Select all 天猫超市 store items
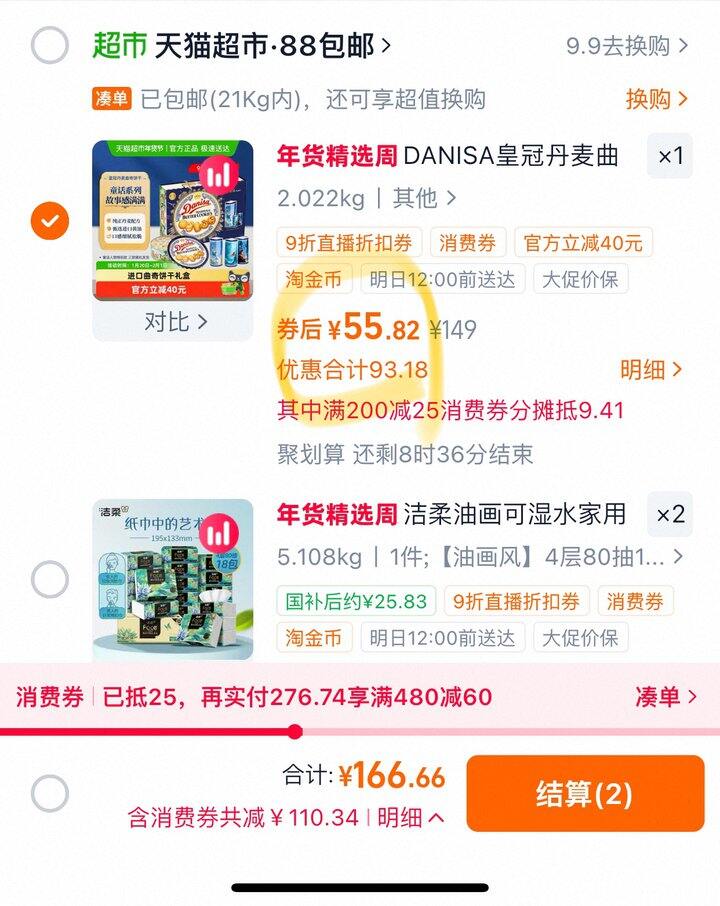 (49, 45)
